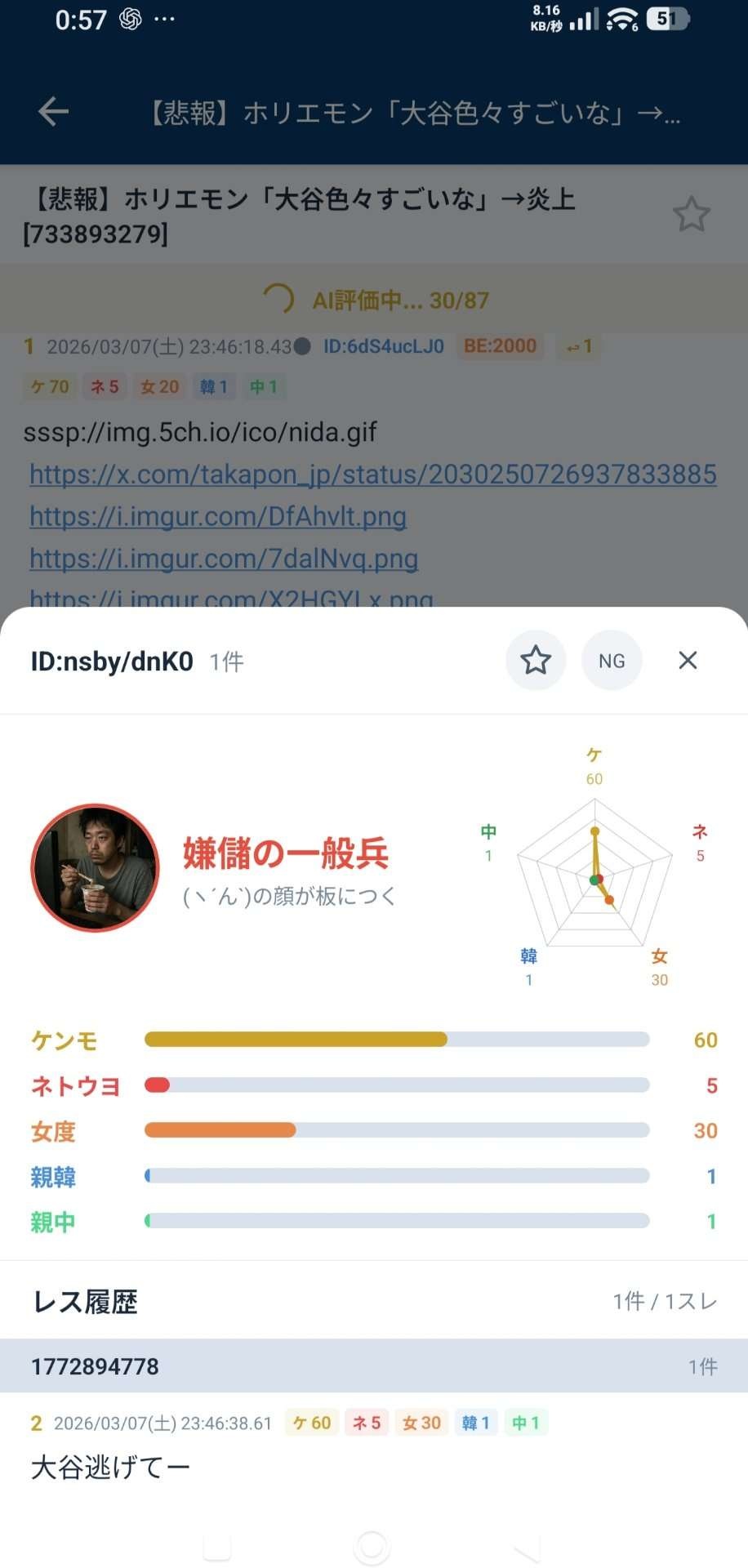Open thread row 1772894778

[x=373, y=1365]
